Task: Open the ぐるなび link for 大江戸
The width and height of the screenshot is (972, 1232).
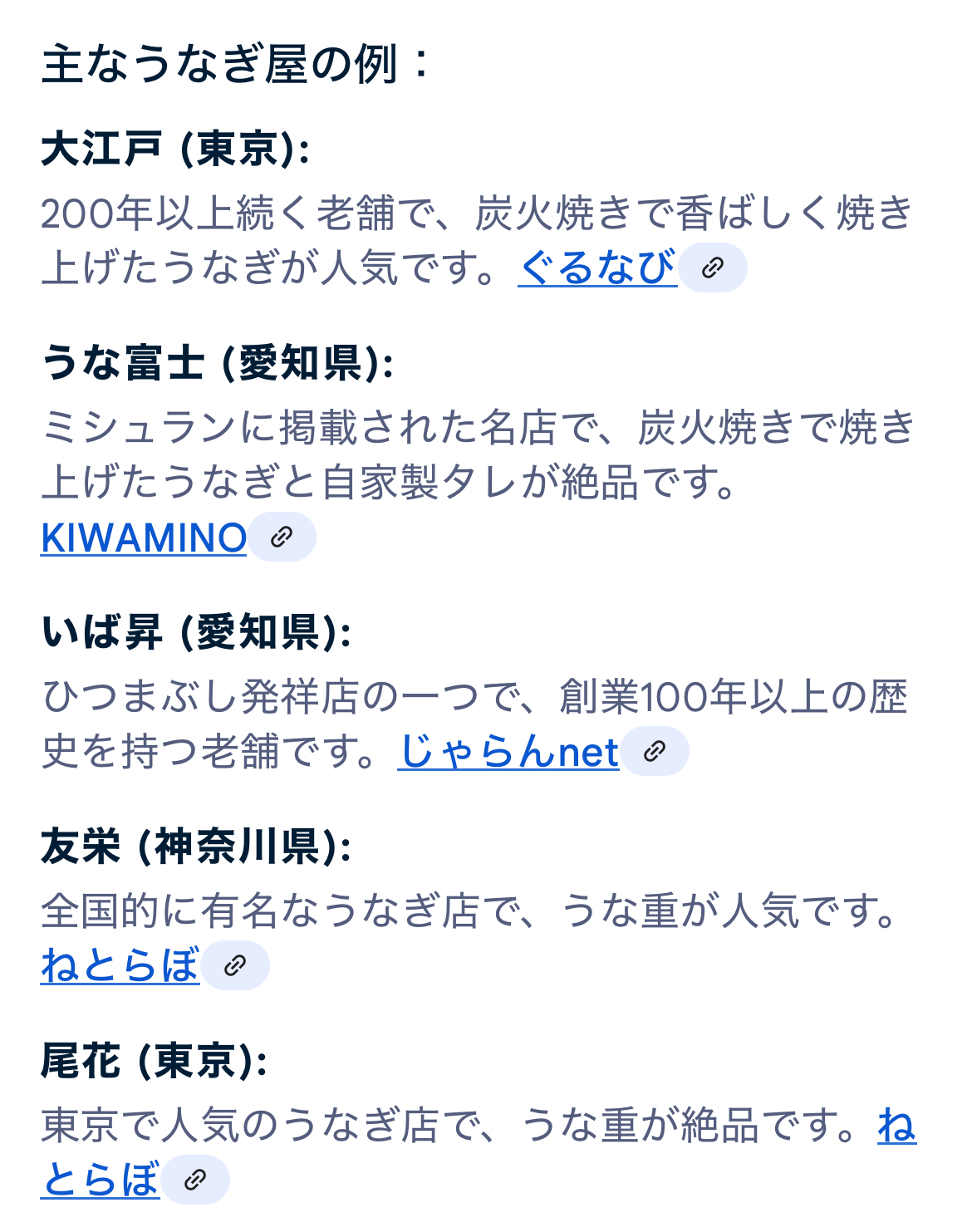Action: click(x=596, y=268)
